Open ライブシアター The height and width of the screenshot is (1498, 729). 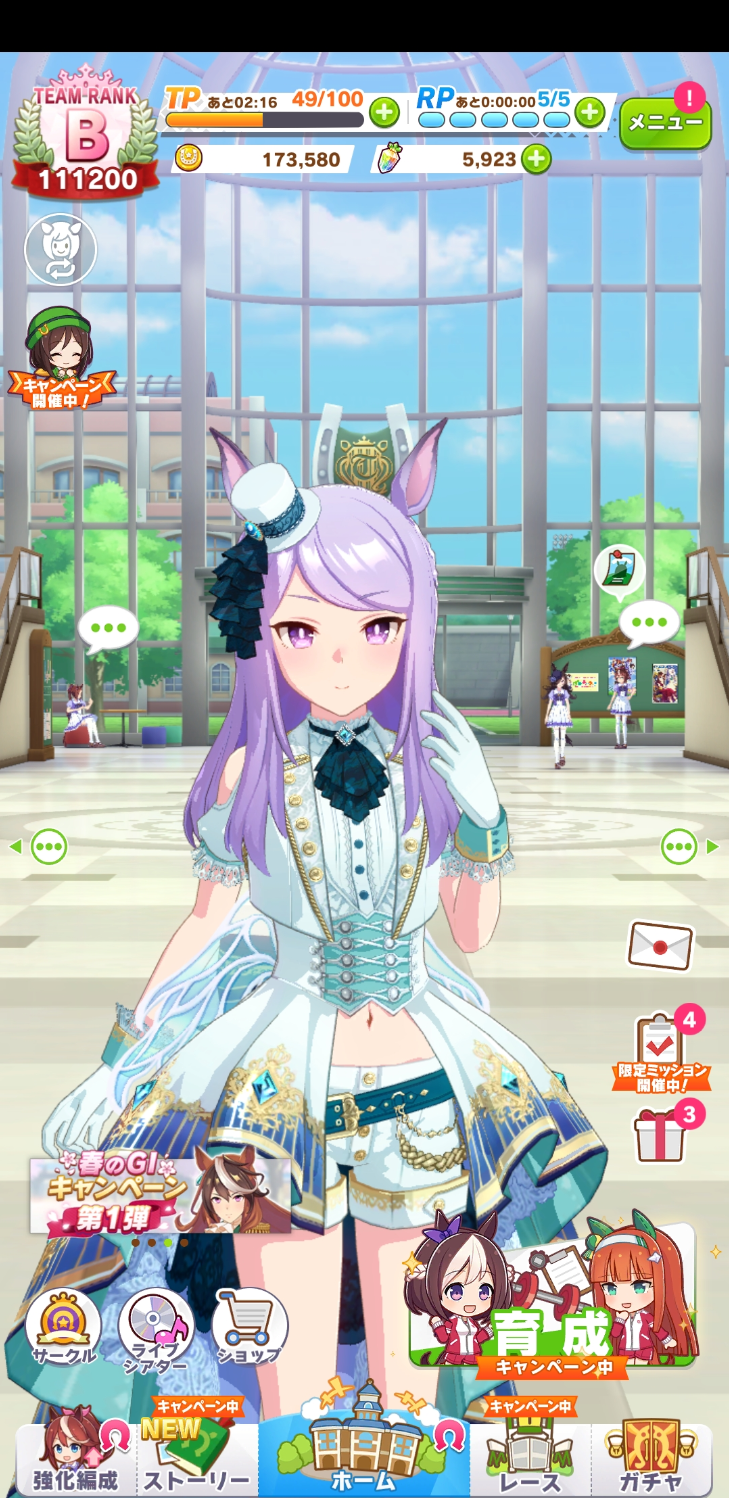tap(156, 1328)
